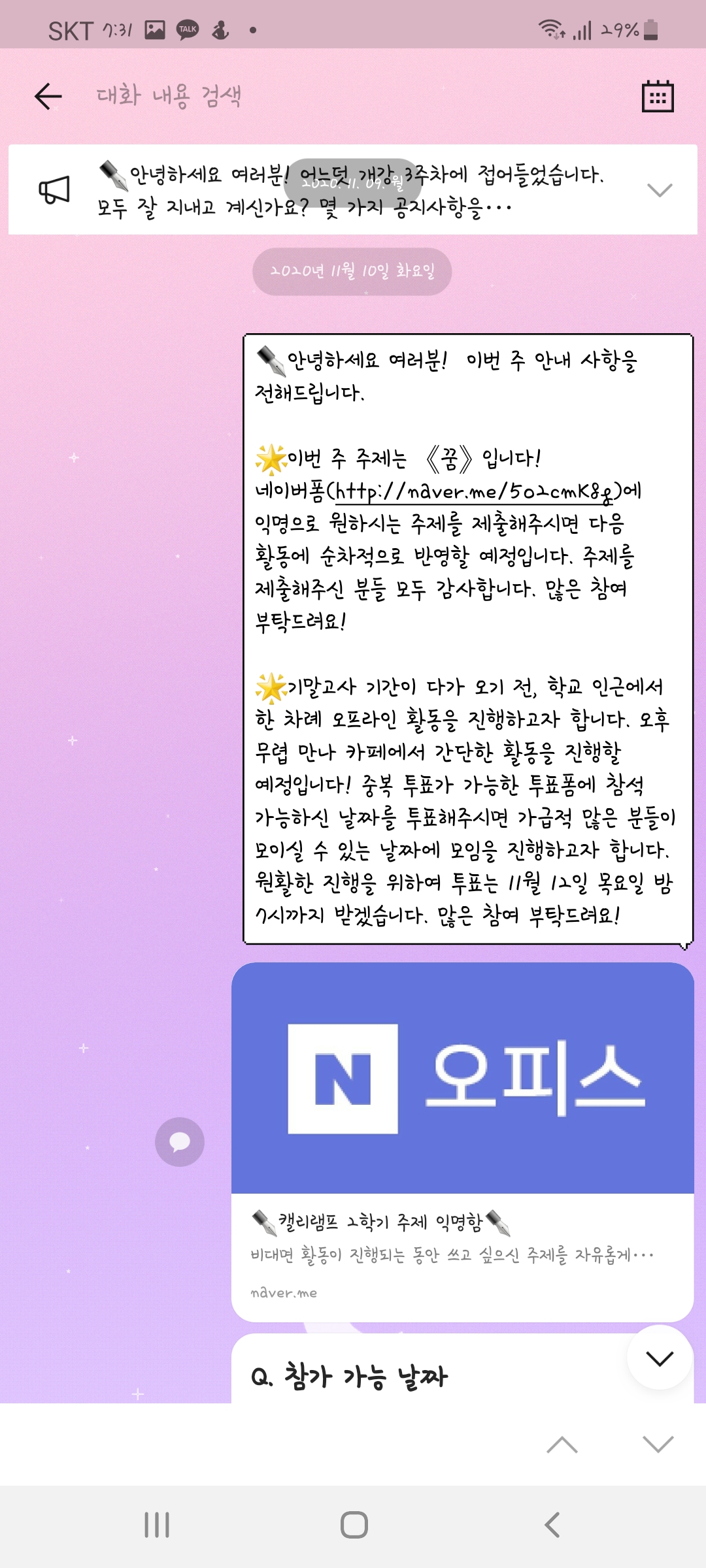
Task: Open the calendar date picker
Action: 657,97
